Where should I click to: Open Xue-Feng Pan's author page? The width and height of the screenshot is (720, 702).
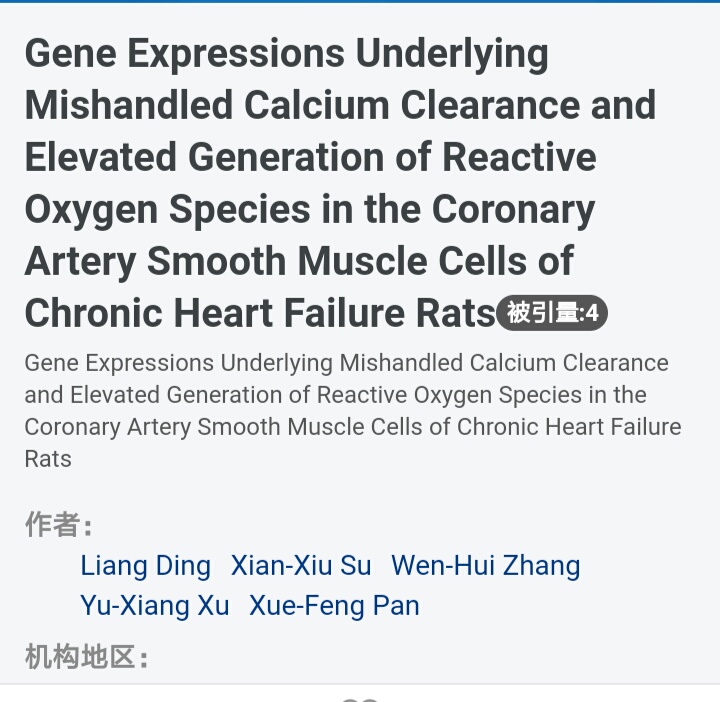click(334, 605)
